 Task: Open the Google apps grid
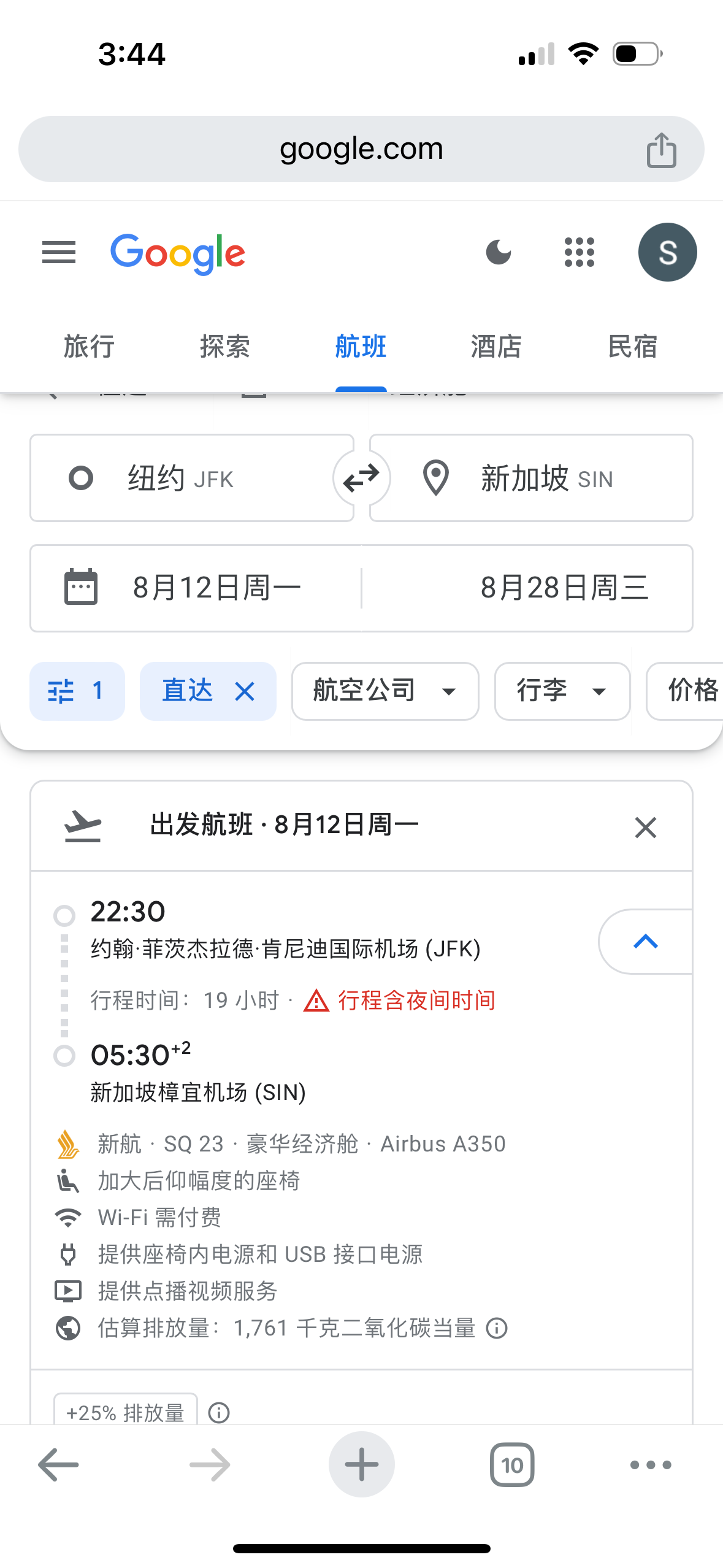point(580,252)
